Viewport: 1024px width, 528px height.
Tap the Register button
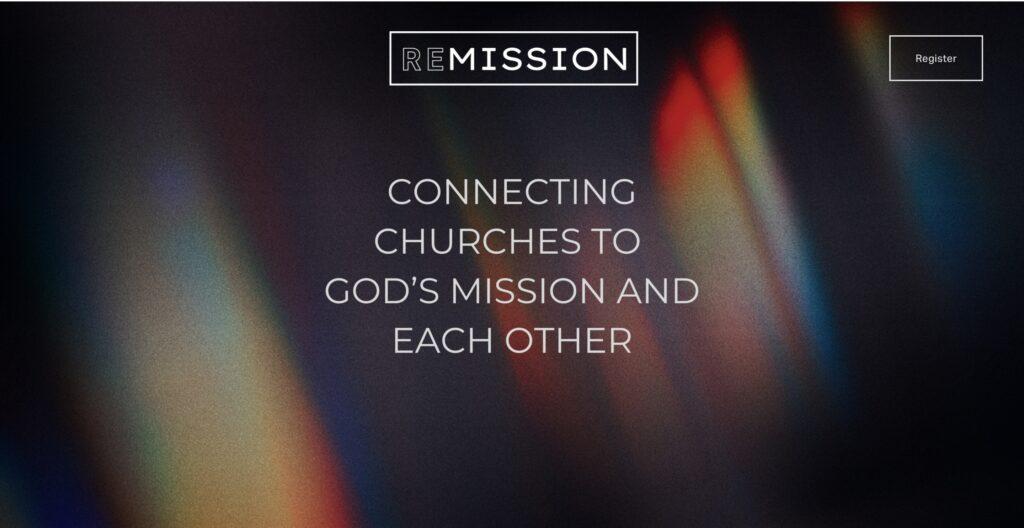click(935, 58)
